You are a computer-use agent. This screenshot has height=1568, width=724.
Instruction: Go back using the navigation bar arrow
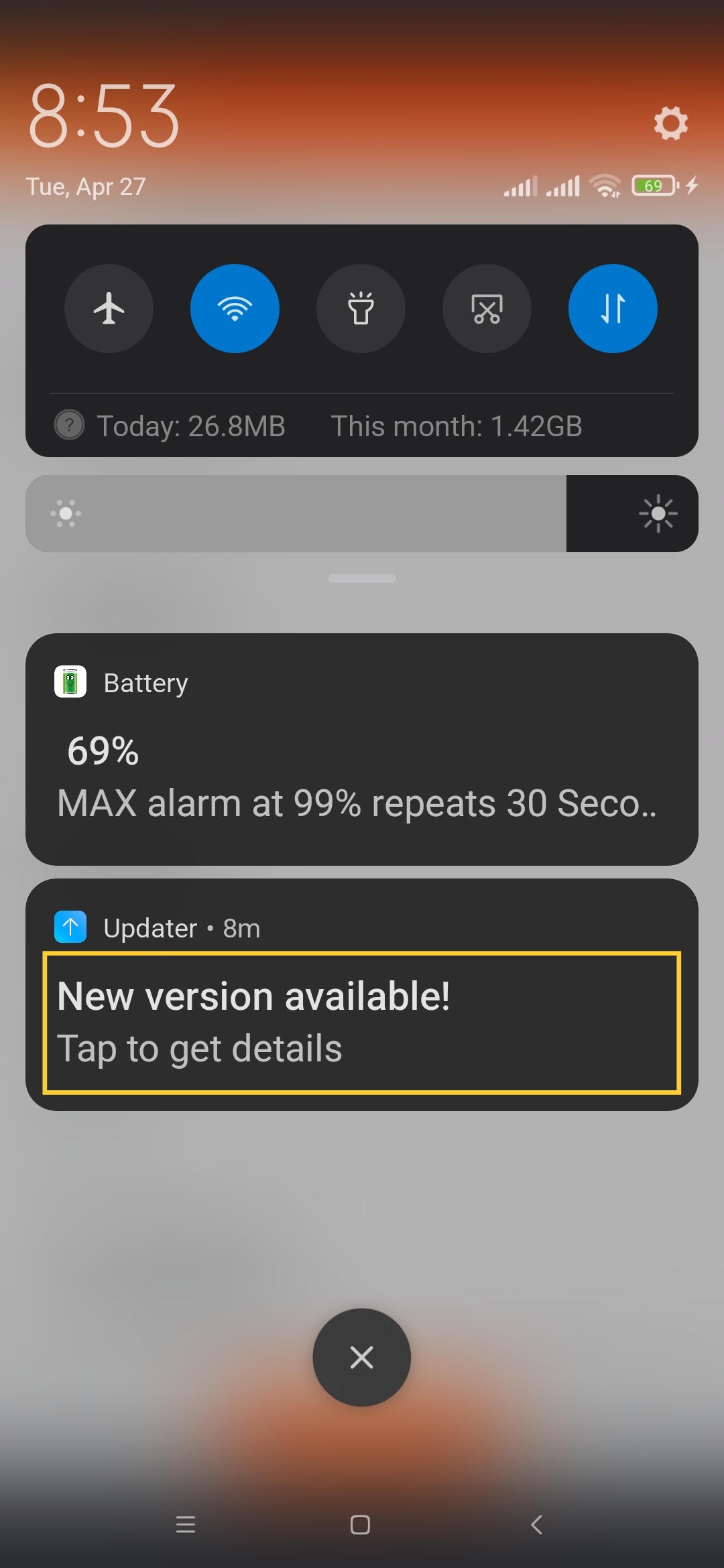(536, 1525)
